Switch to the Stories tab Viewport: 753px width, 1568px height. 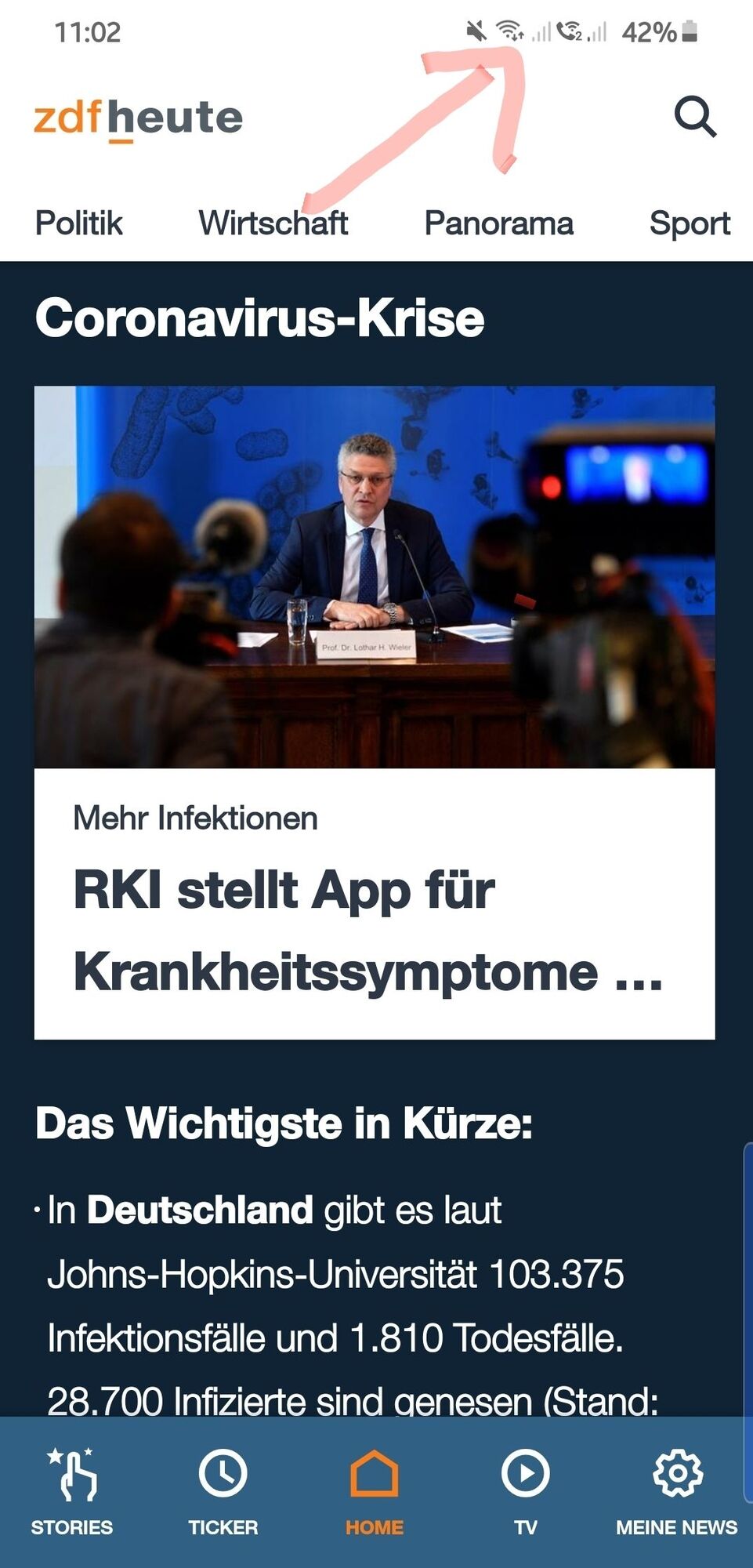72,1491
